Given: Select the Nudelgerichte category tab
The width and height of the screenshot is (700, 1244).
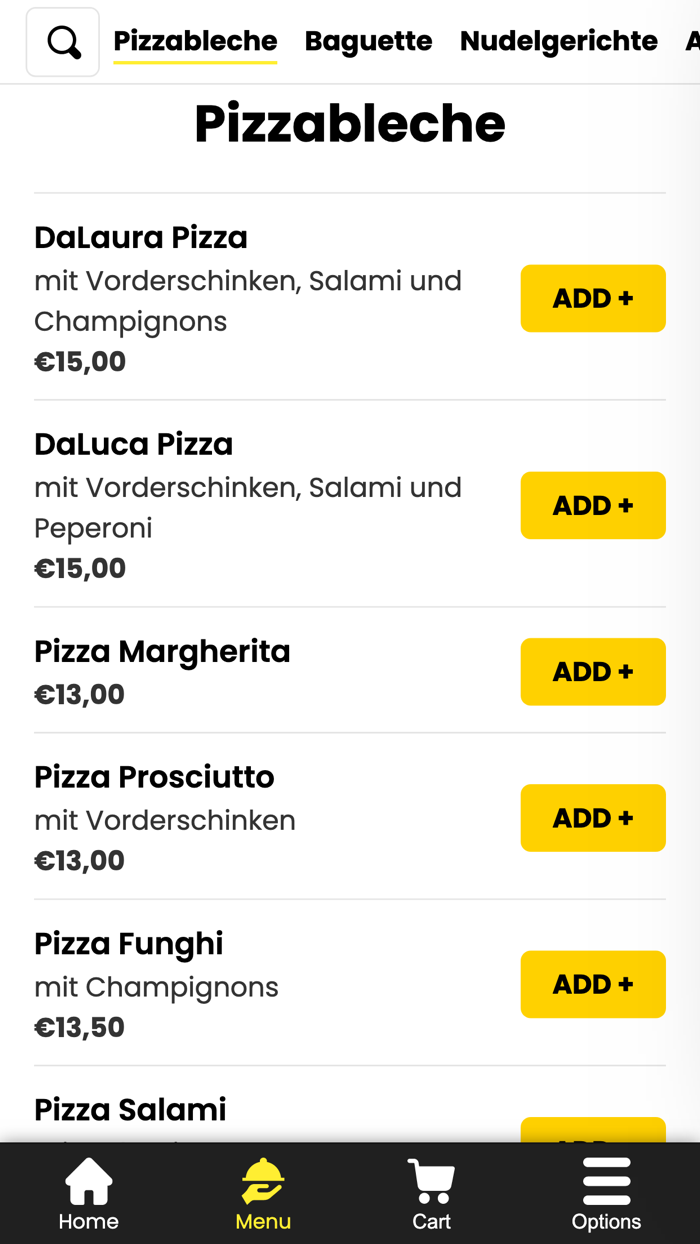Looking at the screenshot, I should coord(558,41).
